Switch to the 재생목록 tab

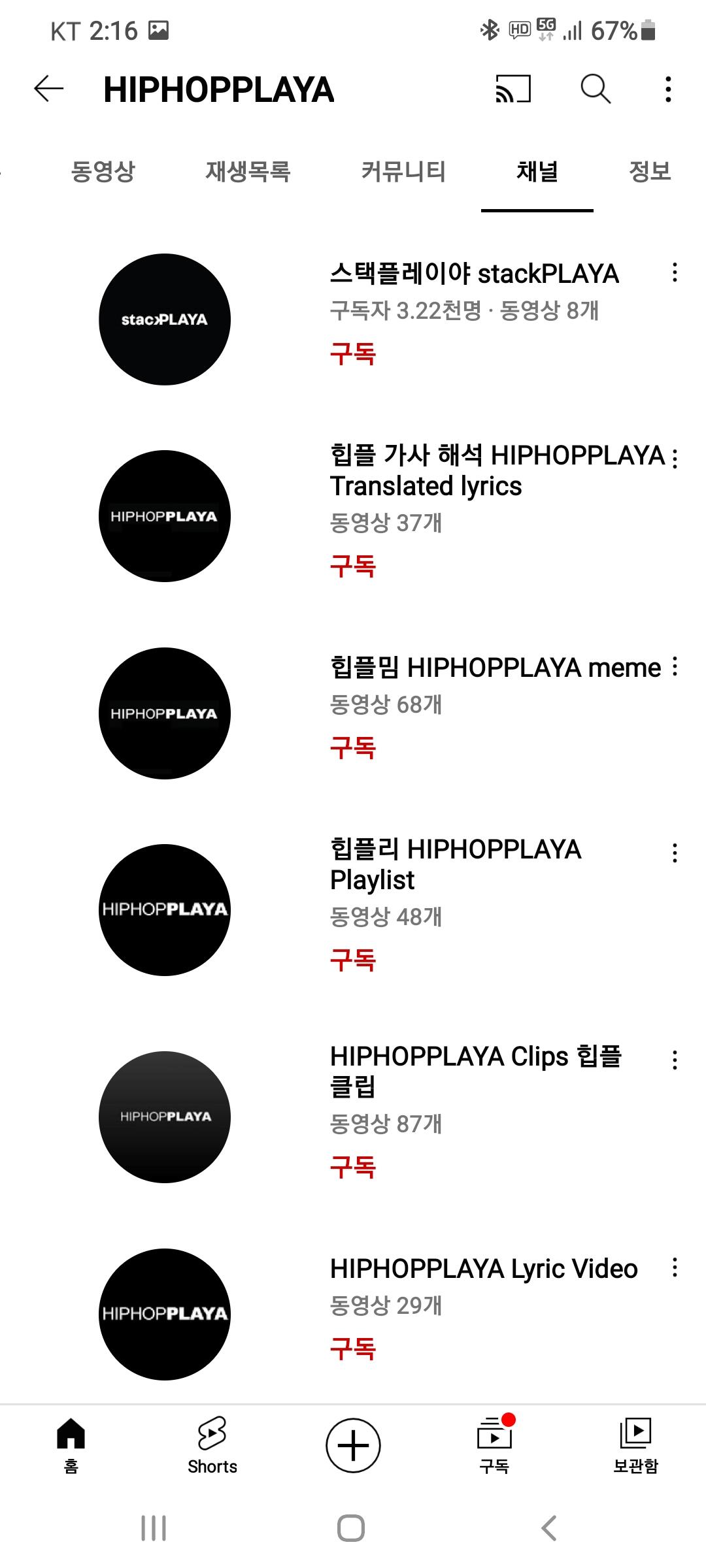coord(248,171)
